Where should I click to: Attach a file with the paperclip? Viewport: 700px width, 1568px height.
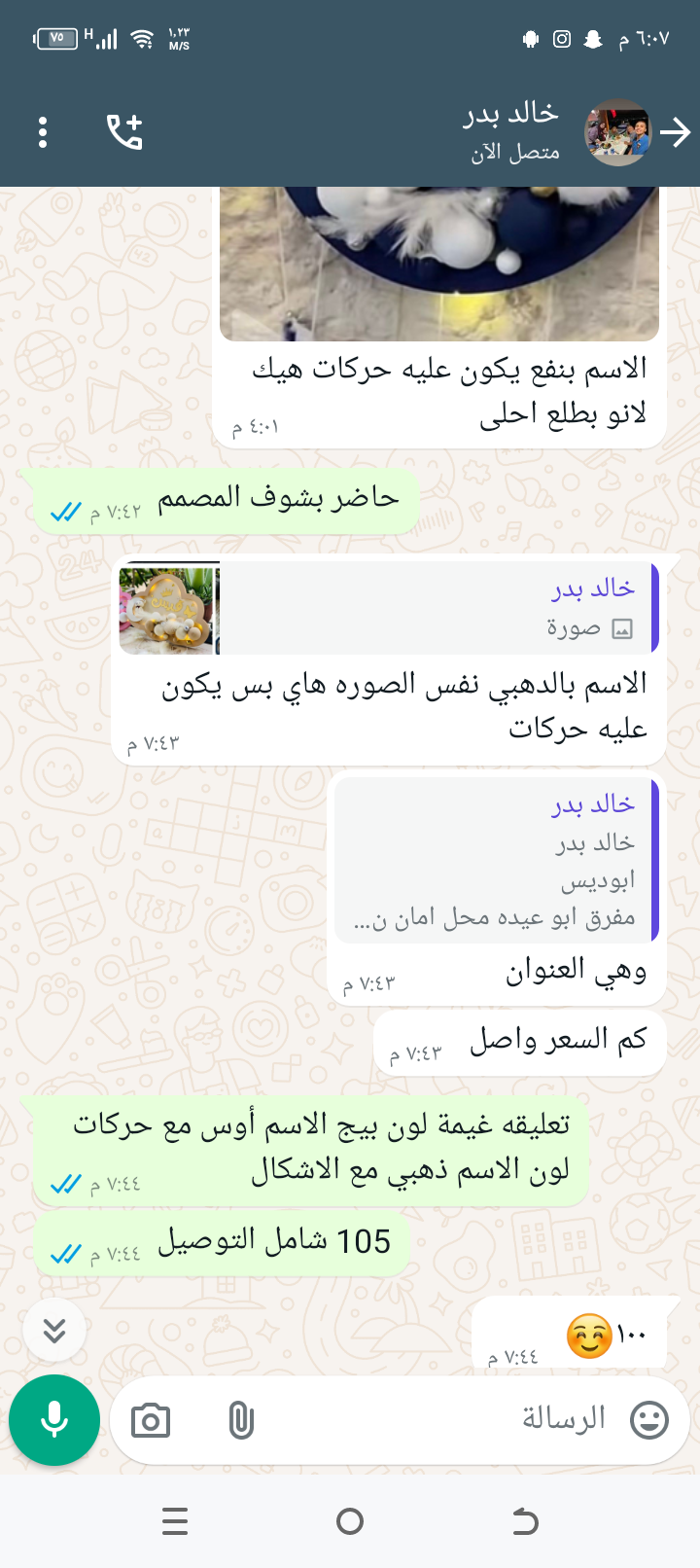pyautogui.click(x=240, y=1421)
